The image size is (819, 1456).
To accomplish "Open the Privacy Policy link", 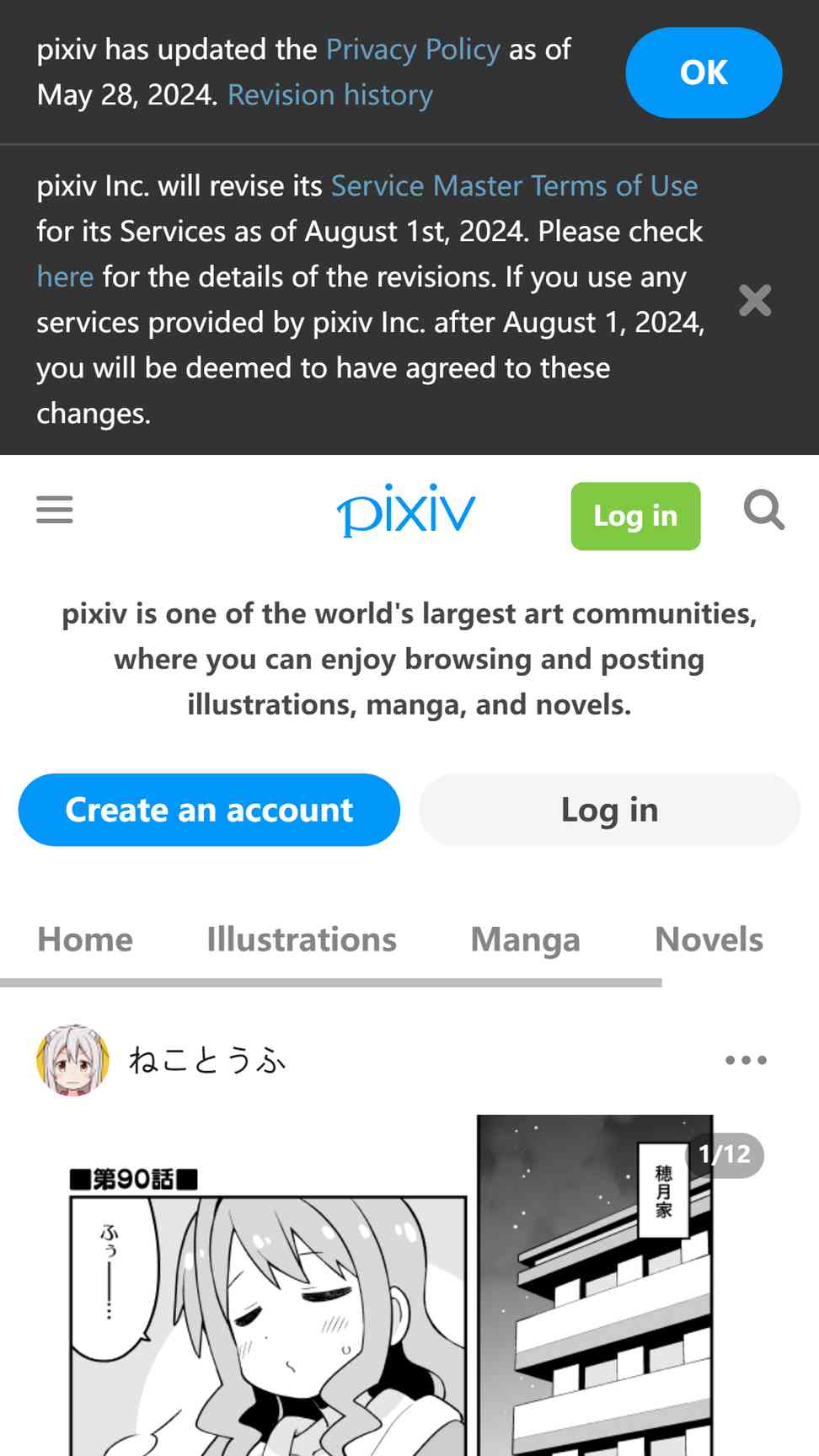I will click(413, 50).
